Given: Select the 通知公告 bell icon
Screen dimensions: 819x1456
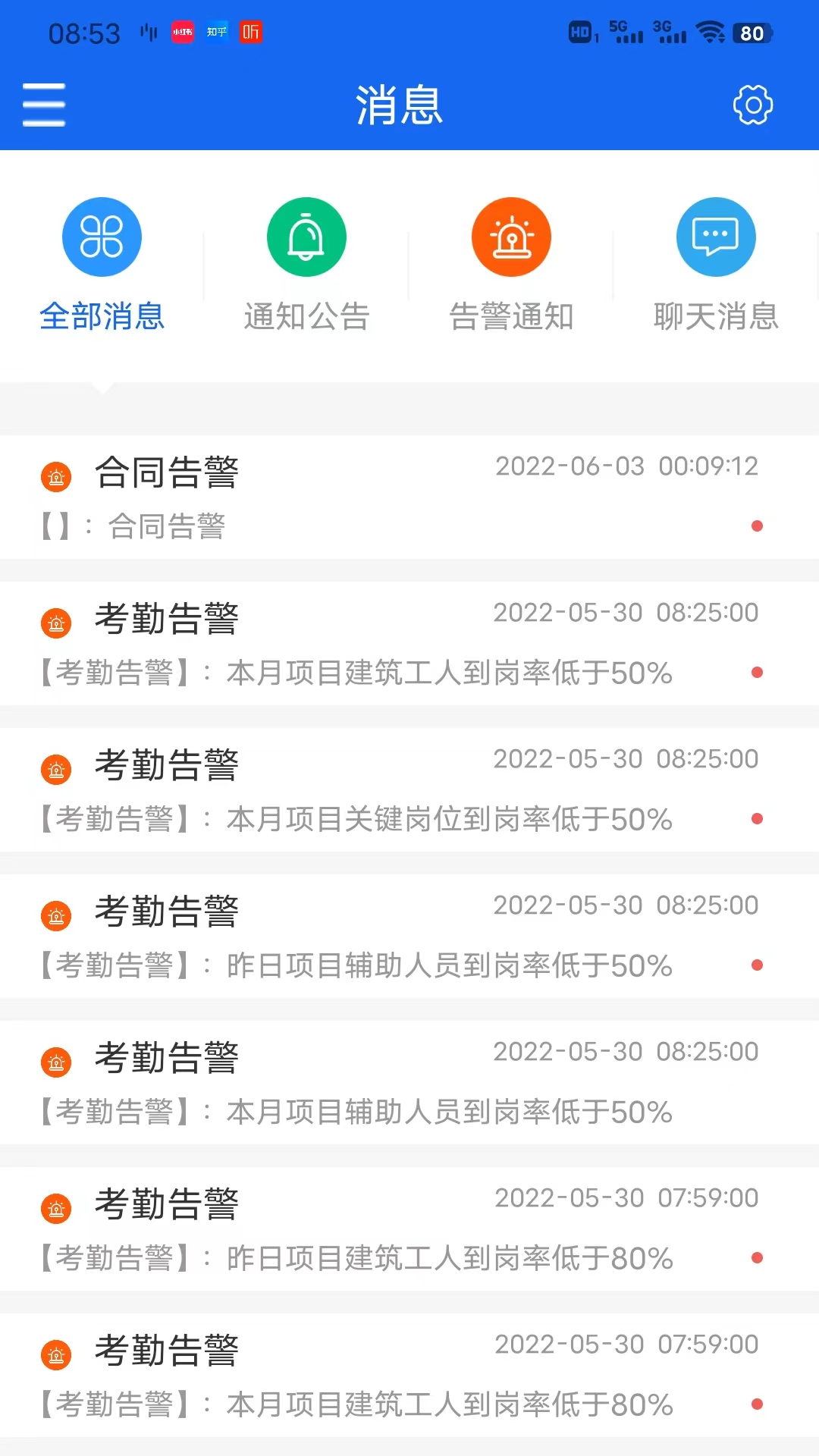Looking at the screenshot, I should pos(306,237).
